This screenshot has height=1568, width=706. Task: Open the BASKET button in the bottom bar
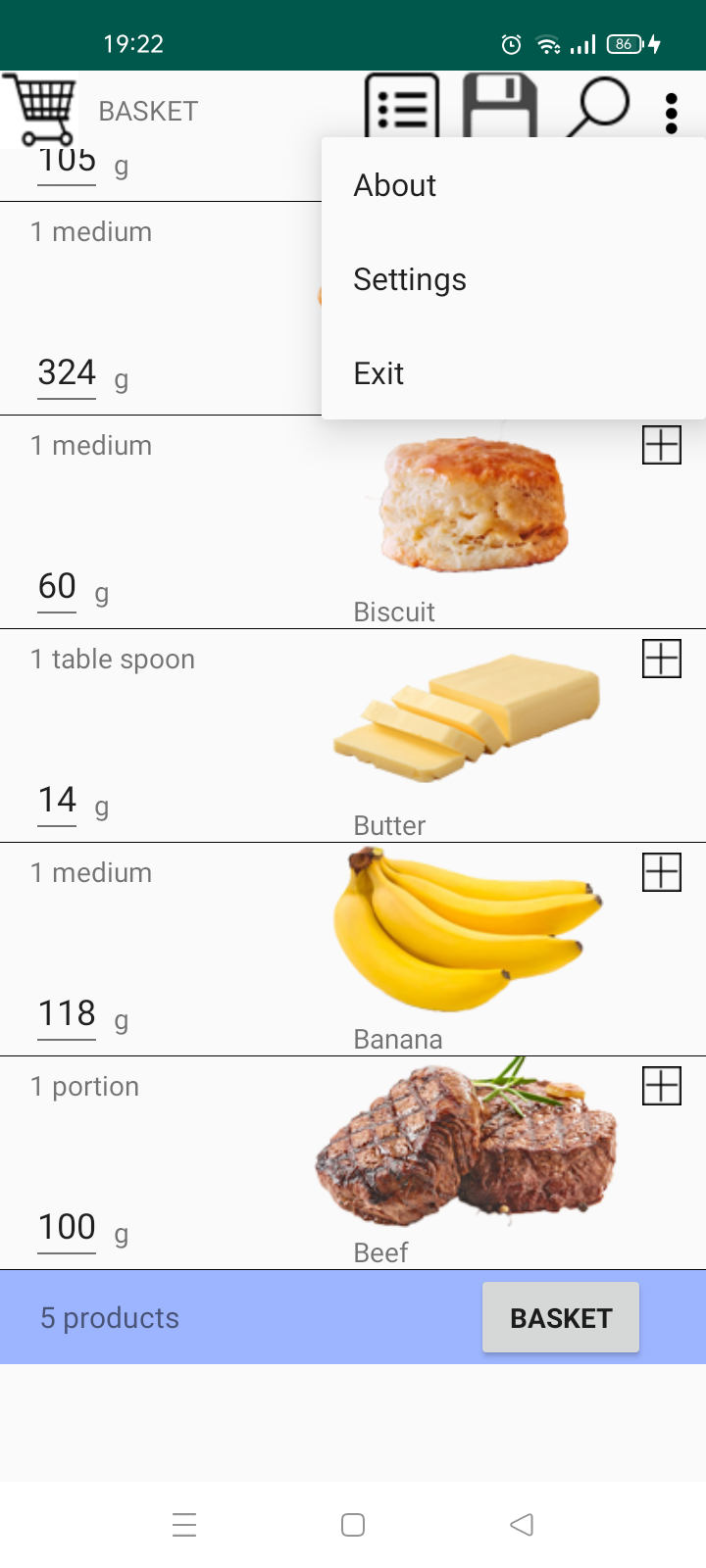click(x=561, y=1318)
